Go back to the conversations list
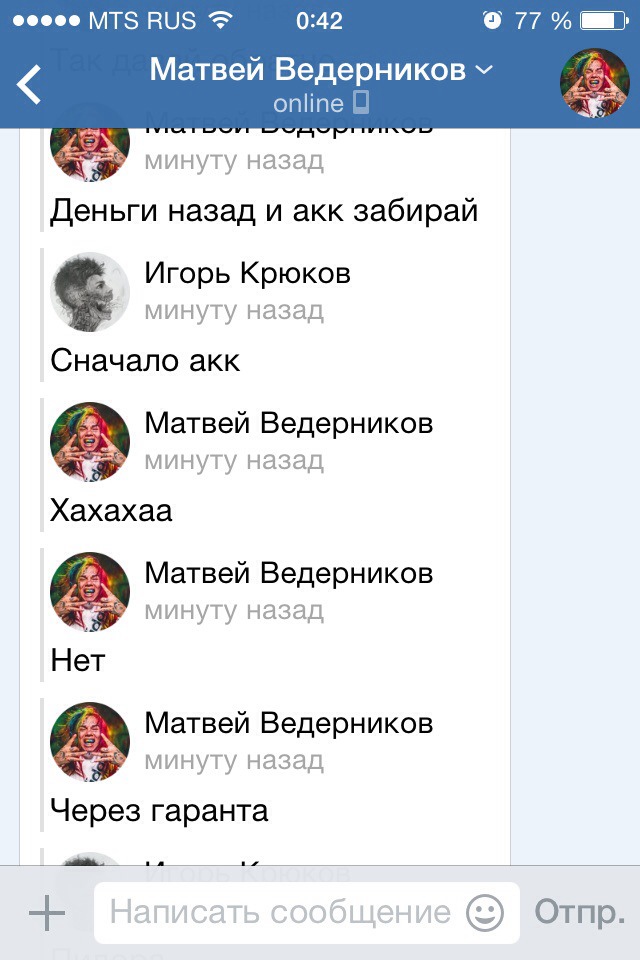640x960 pixels. coord(30,85)
